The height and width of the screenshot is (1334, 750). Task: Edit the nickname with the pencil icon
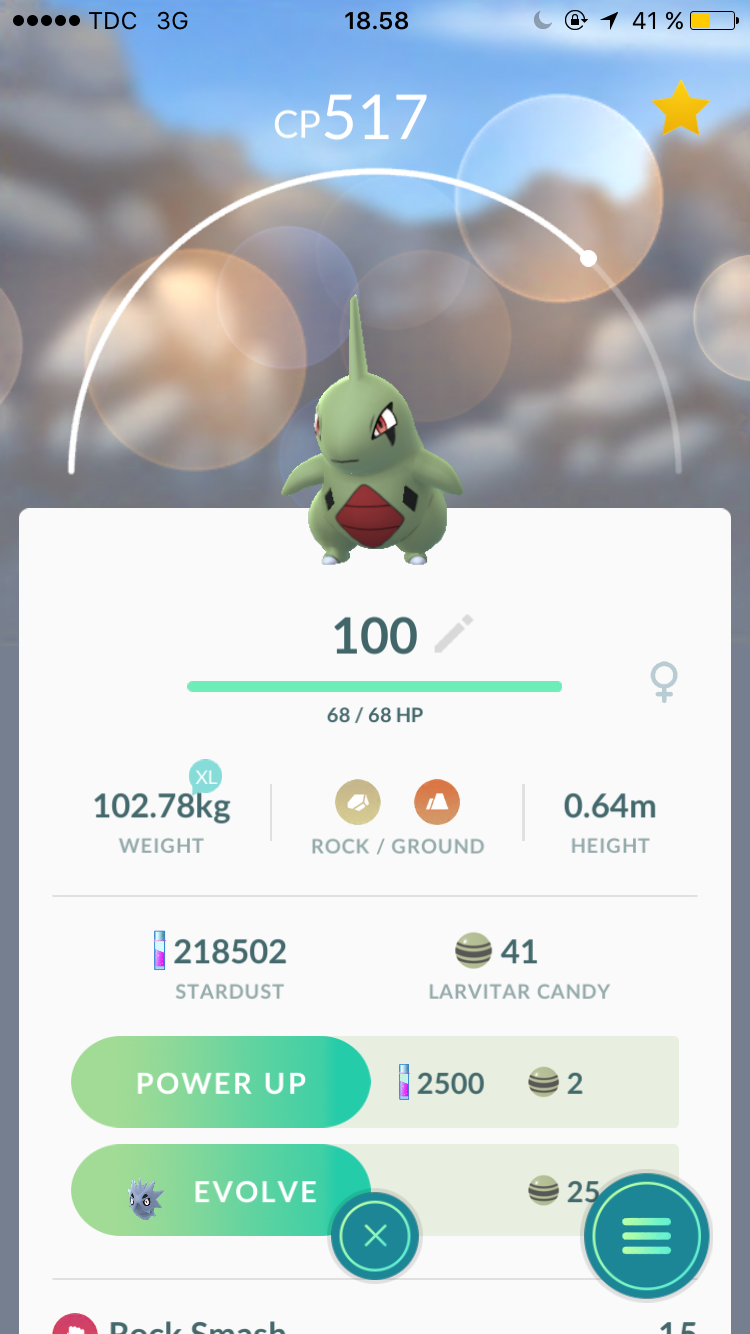(x=454, y=635)
